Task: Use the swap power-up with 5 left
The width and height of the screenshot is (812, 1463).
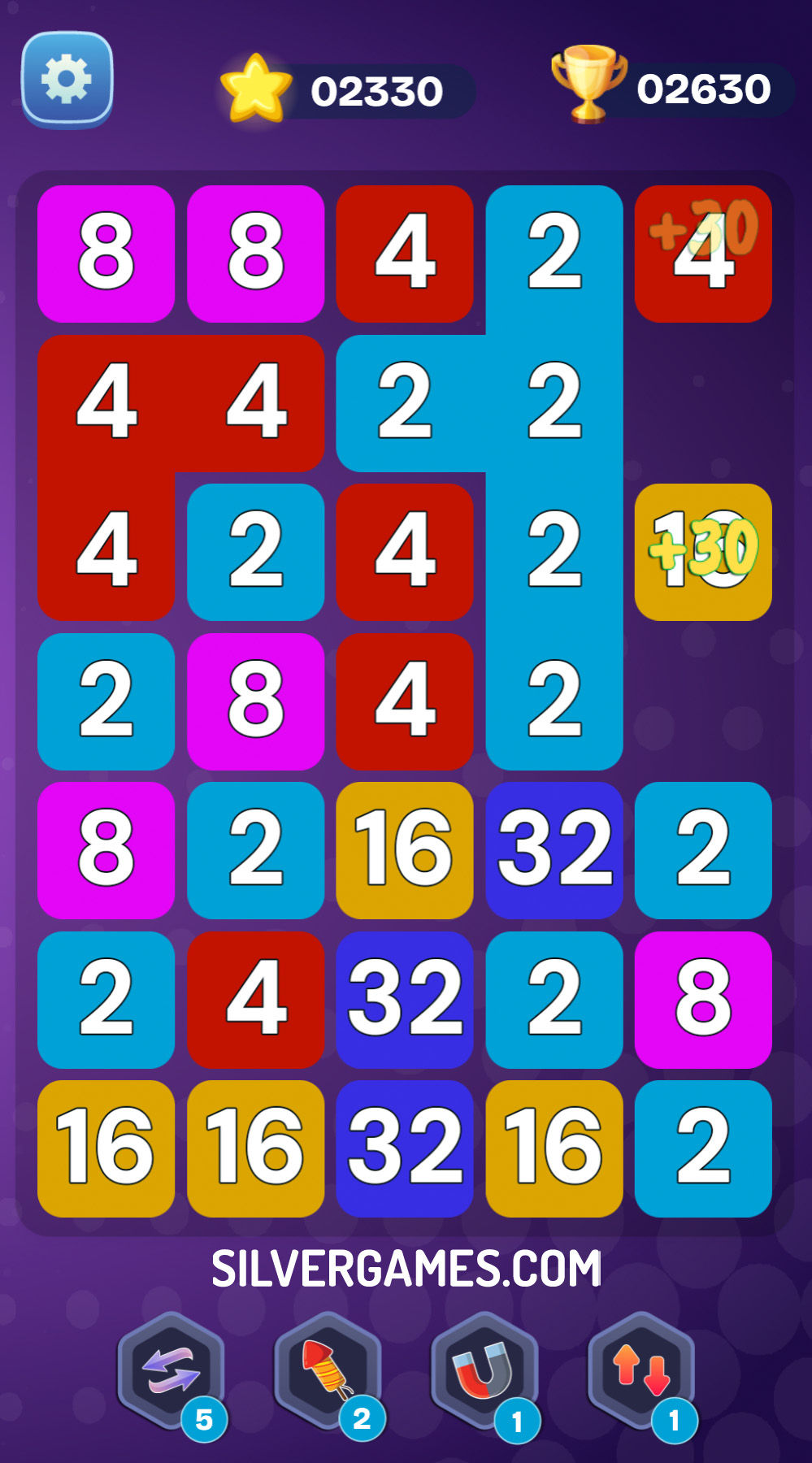Action: pos(171,1370)
